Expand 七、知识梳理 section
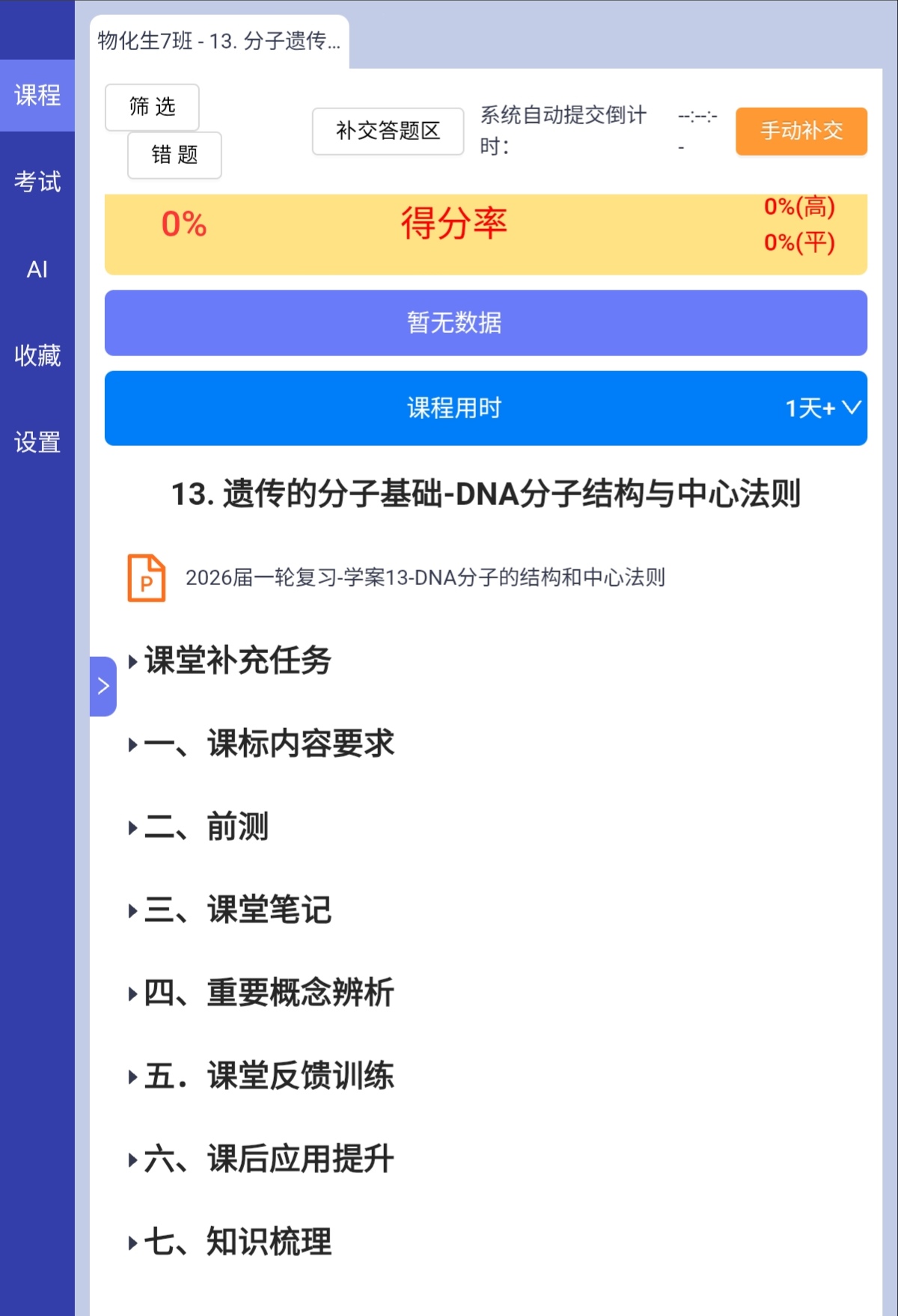 [236, 1243]
